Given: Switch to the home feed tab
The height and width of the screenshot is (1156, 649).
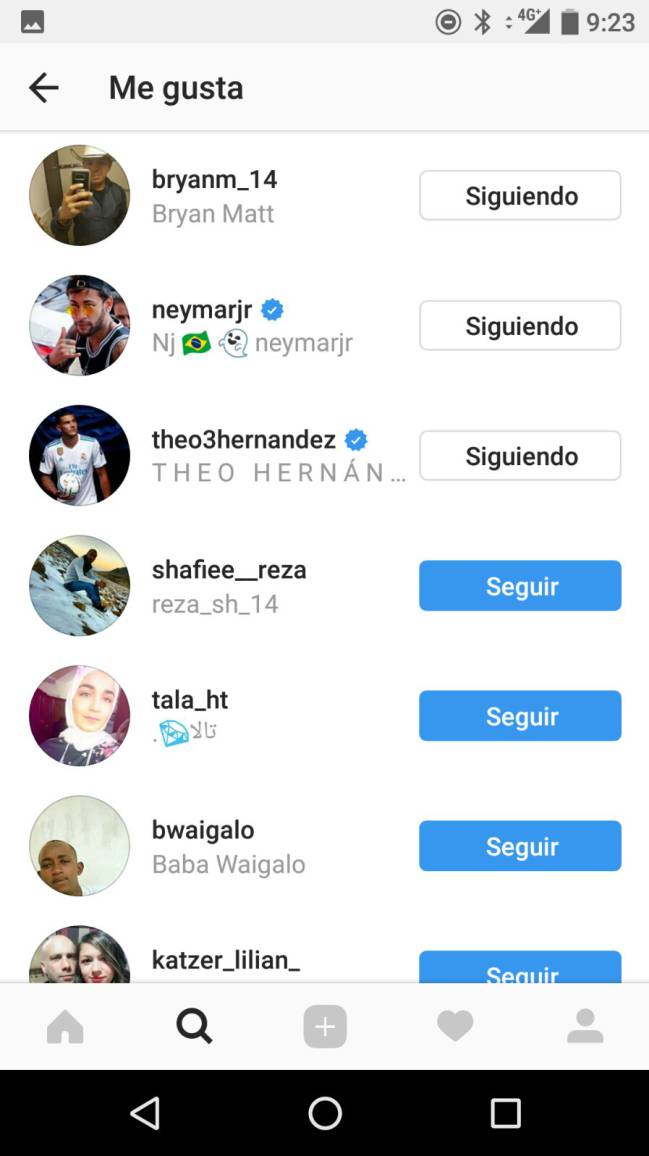Looking at the screenshot, I should tap(65, 1026).
